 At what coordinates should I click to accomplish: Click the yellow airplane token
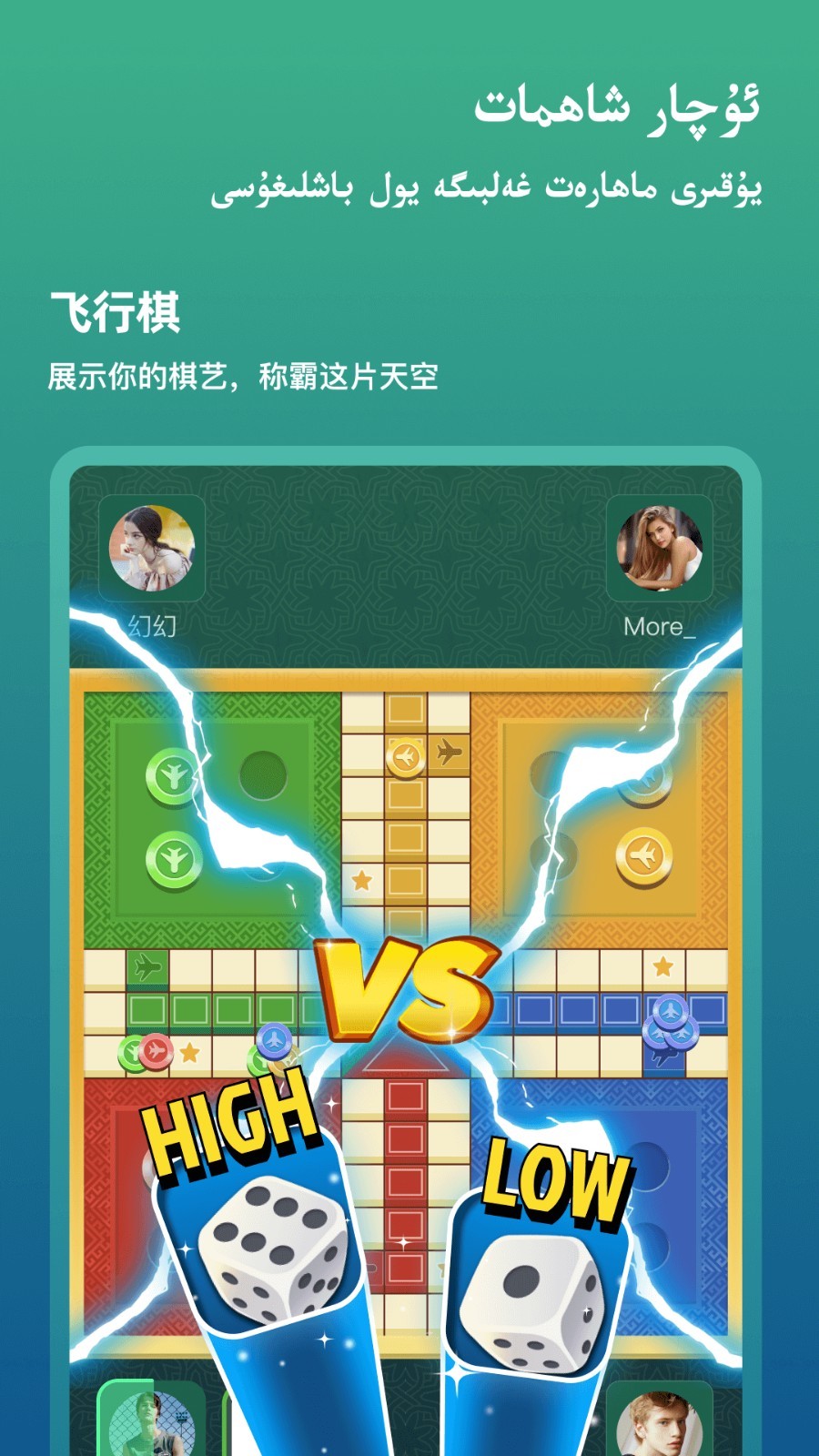[642, 853]
